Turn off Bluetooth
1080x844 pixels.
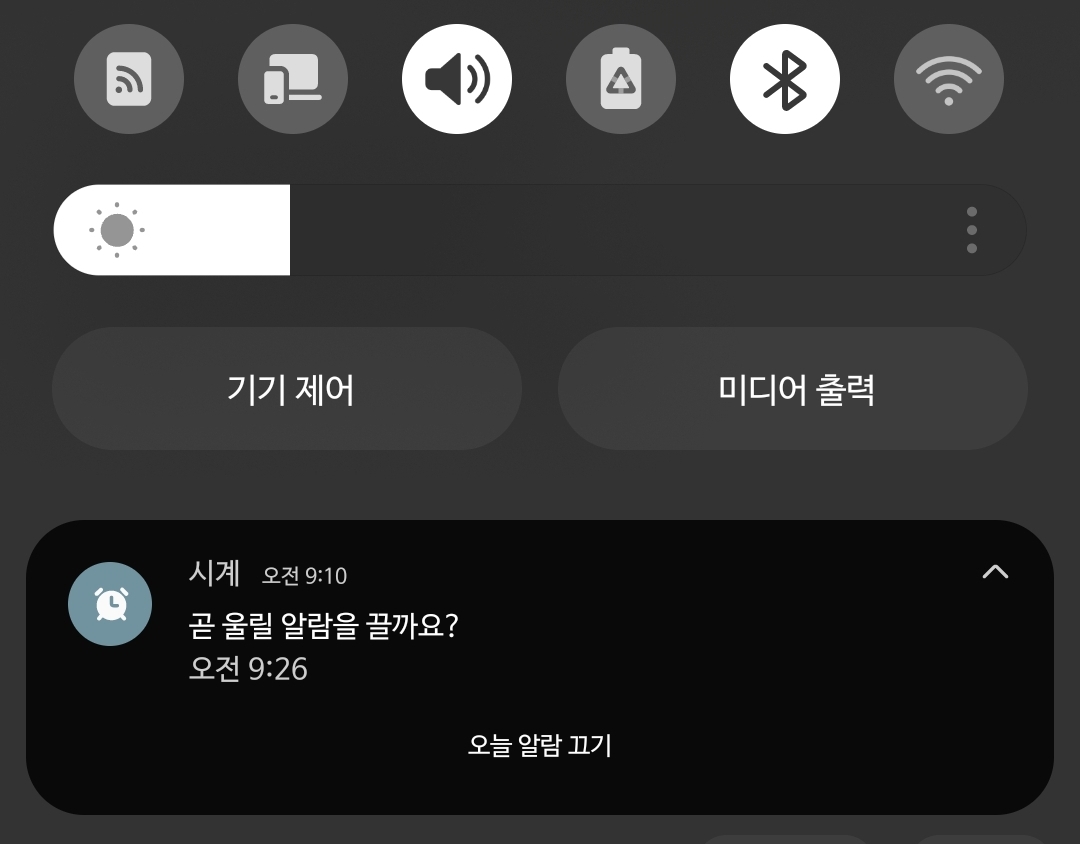pos(785,79)
